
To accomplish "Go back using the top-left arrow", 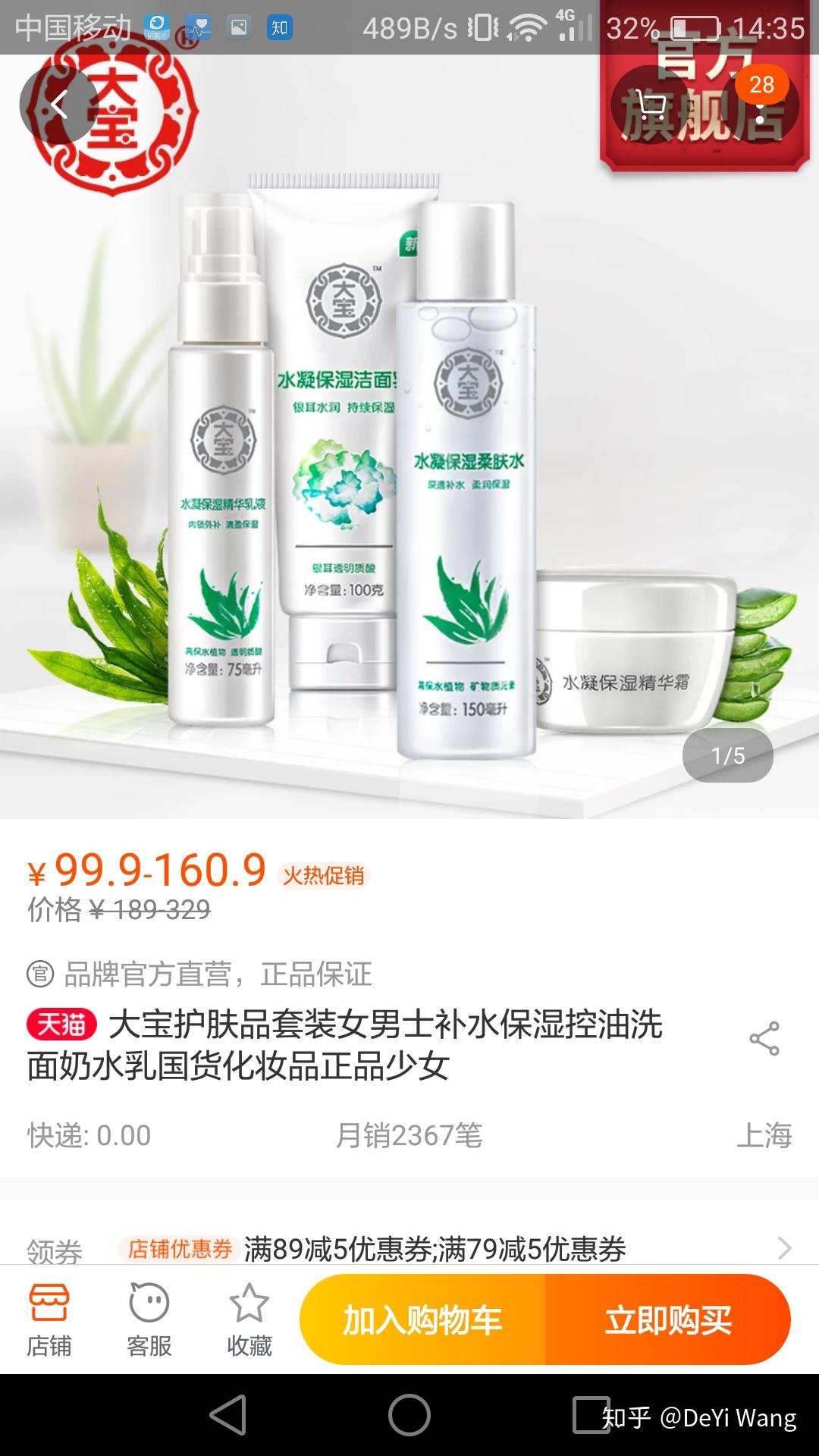I will pyautogui.click(x=59, y=105).
